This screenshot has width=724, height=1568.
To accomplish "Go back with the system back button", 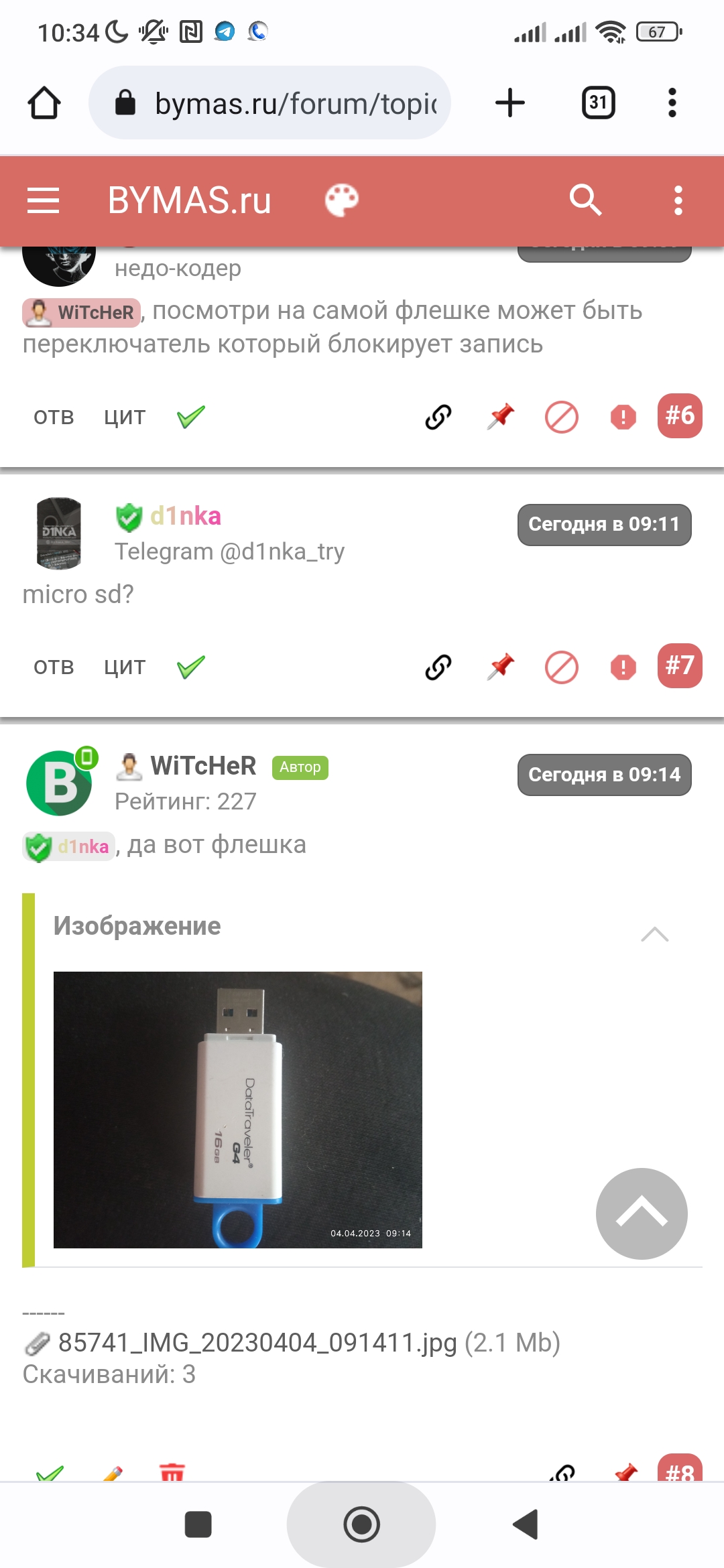I will (x=526, y=1524).
